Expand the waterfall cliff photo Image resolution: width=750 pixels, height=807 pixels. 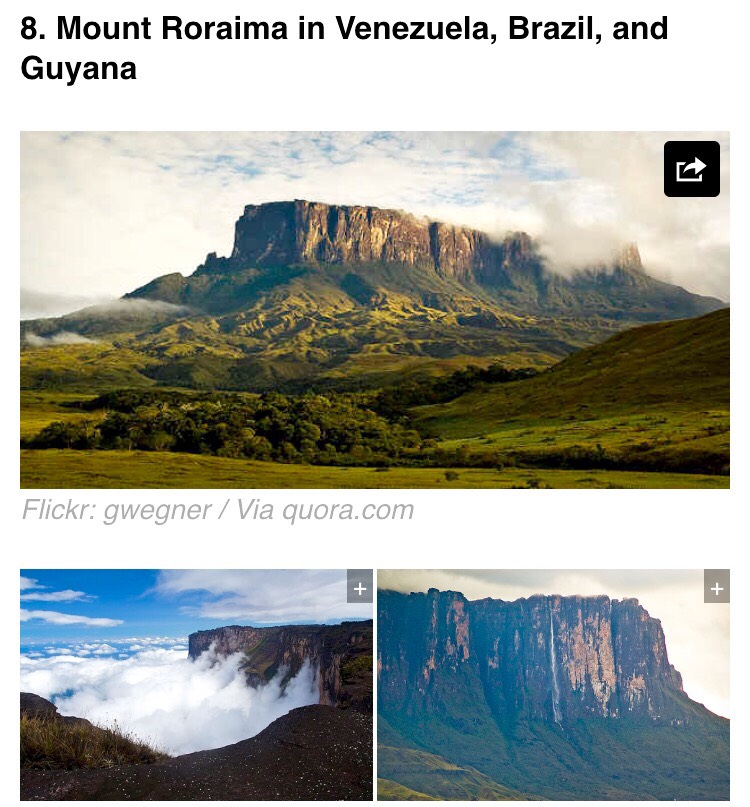tap(716, 587)
